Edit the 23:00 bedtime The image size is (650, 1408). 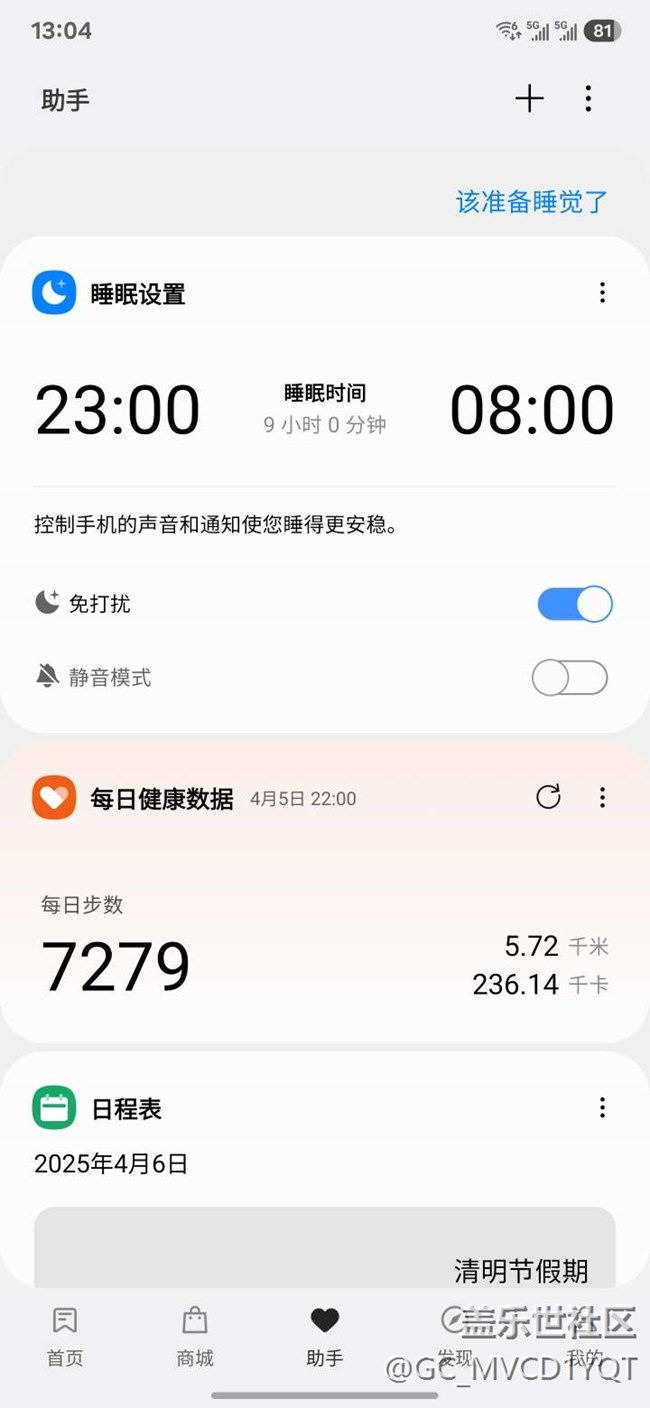(x=118, y=410)
